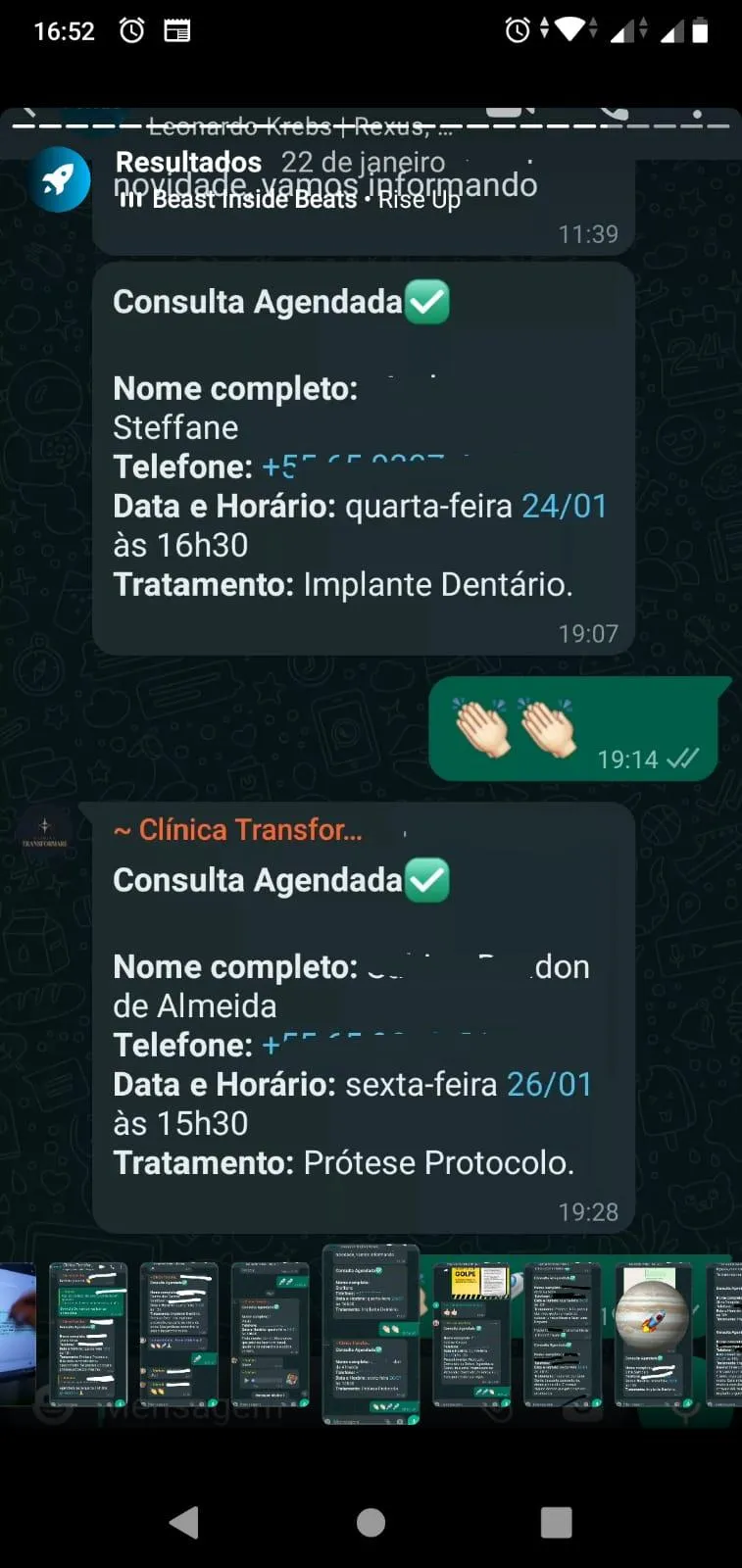Go back with the system back button
Viewport: 742px width, 1568px height.
click(x=184, y=1522)
